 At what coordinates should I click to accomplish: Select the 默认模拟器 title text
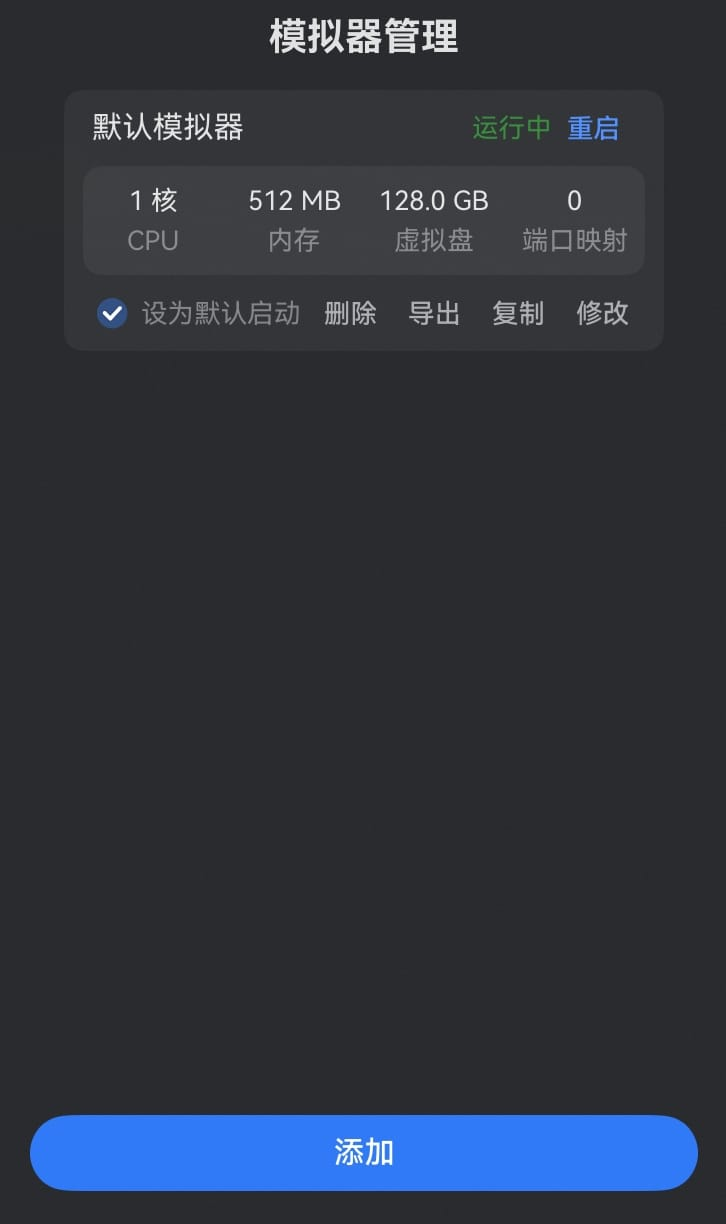tap(167, 127)
